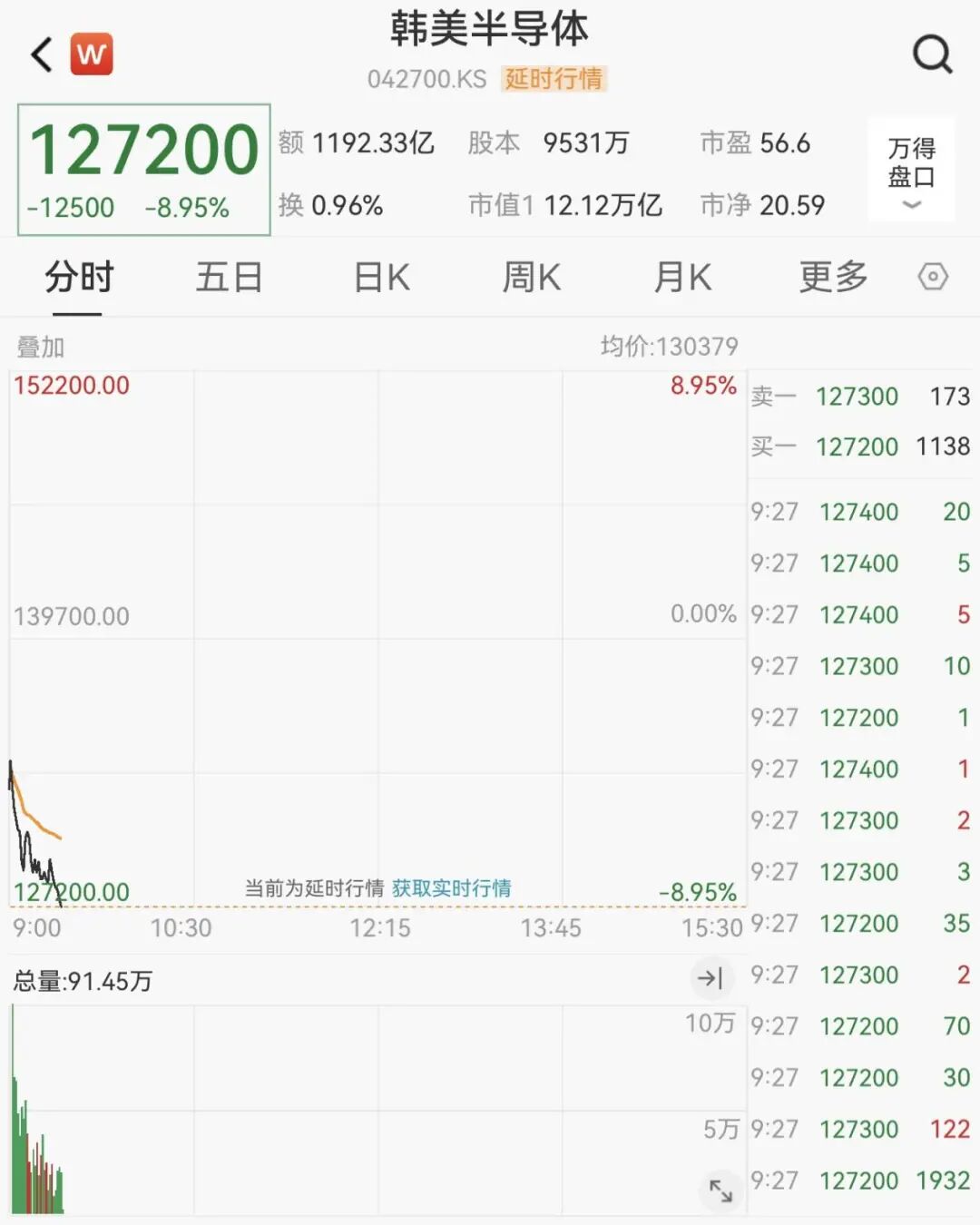
Task: Open the 更多 chart options
Action: pos(833,278)
